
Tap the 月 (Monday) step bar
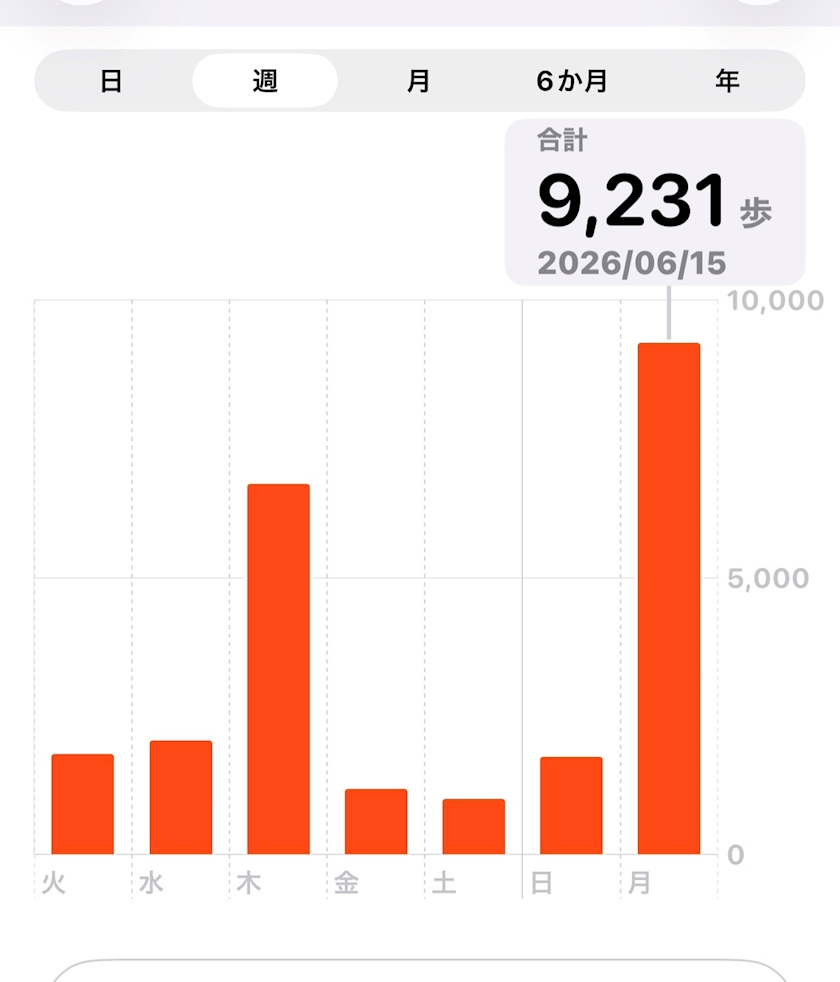[x=669, y=599]
